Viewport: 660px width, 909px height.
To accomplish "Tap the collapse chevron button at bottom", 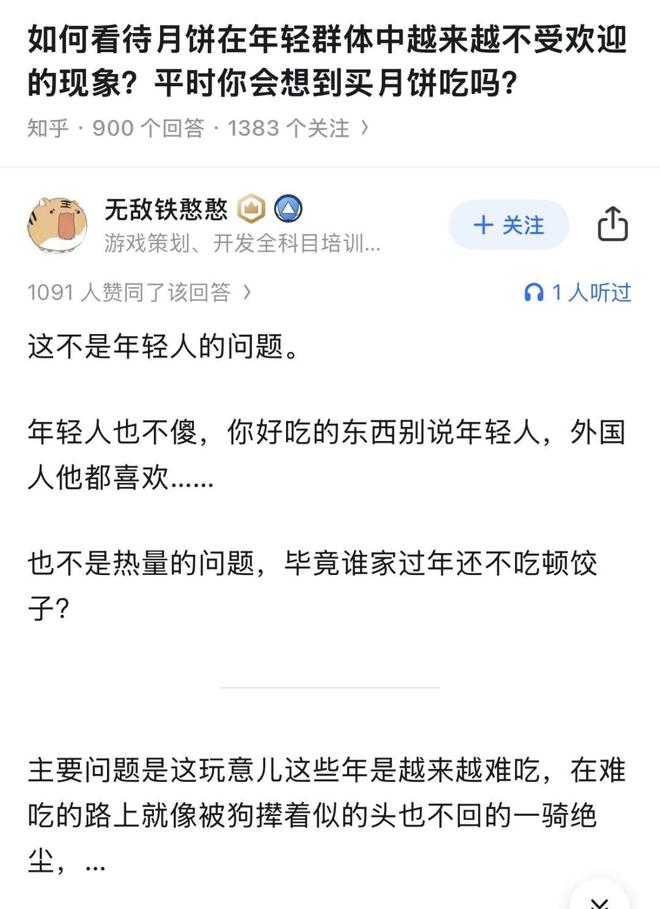I will click(600, 897).
